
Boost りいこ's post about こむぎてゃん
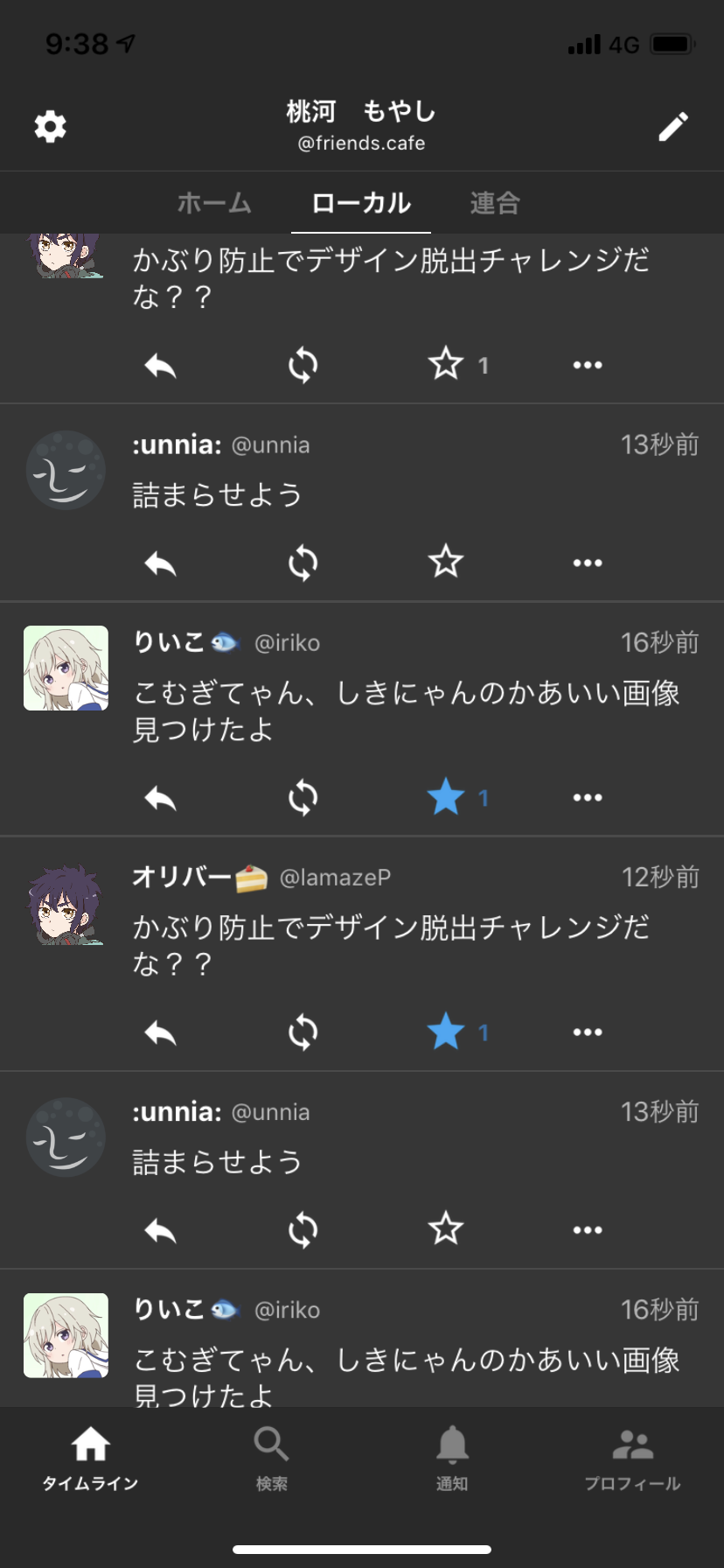(303, 797)
